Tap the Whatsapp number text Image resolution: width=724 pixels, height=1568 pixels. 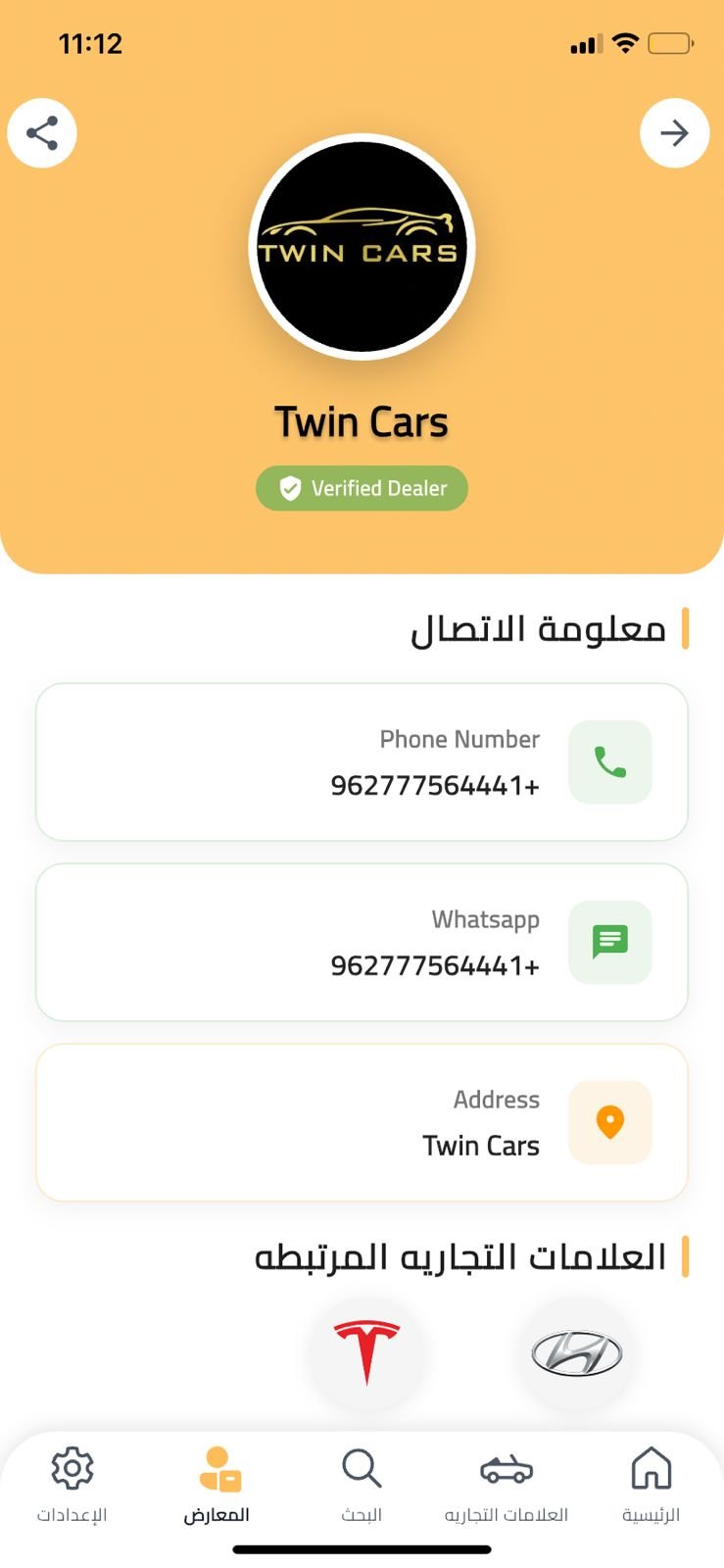(434, 965)
